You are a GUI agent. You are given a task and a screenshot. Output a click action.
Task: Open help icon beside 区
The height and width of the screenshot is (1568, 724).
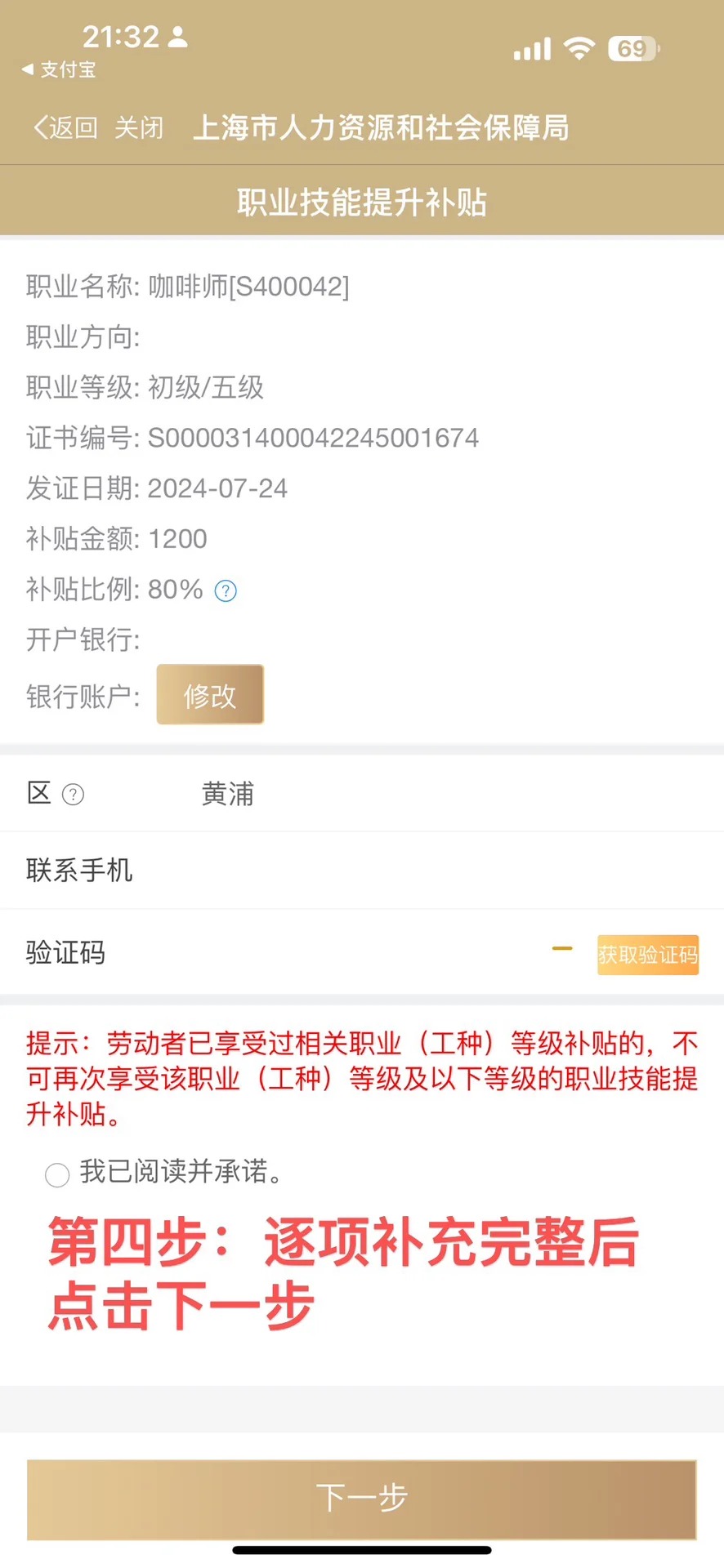click(x=74, y=794)
